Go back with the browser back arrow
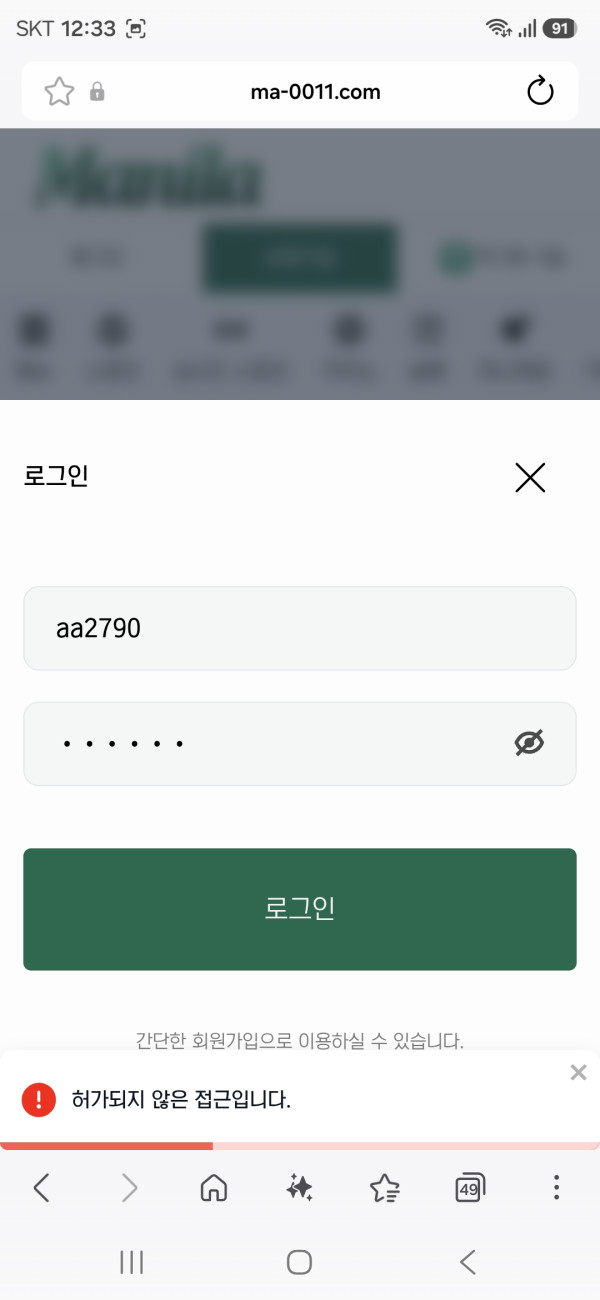This screenshot has height=1300, width=600. 41,1187
